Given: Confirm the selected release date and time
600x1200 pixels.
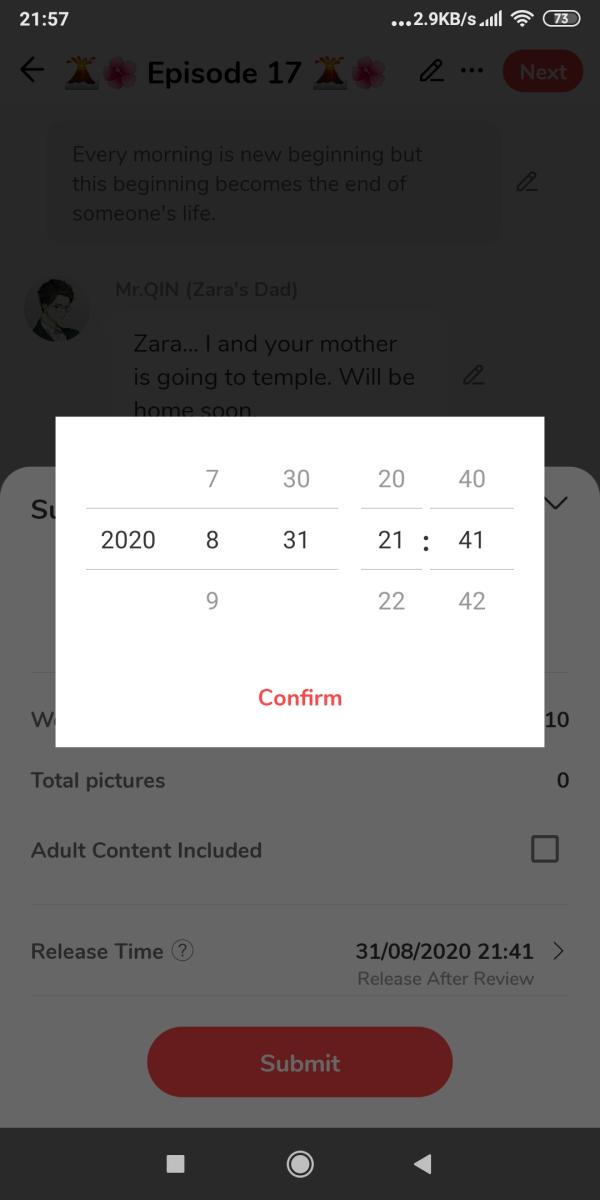Looking at the screenshot, I should click(x=300, y=698).
